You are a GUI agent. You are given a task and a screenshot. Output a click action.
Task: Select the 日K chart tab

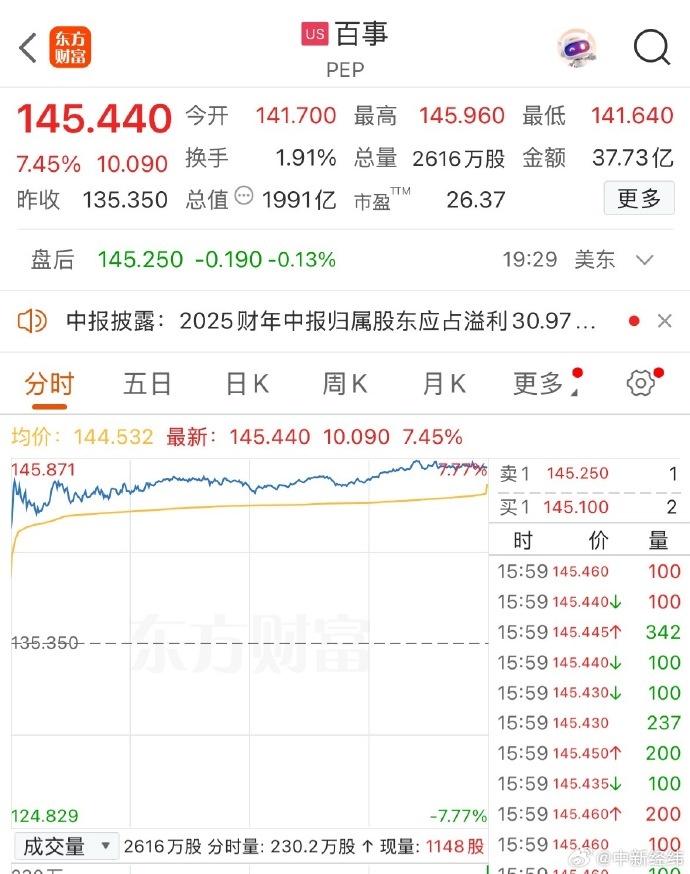click(247, 384)
